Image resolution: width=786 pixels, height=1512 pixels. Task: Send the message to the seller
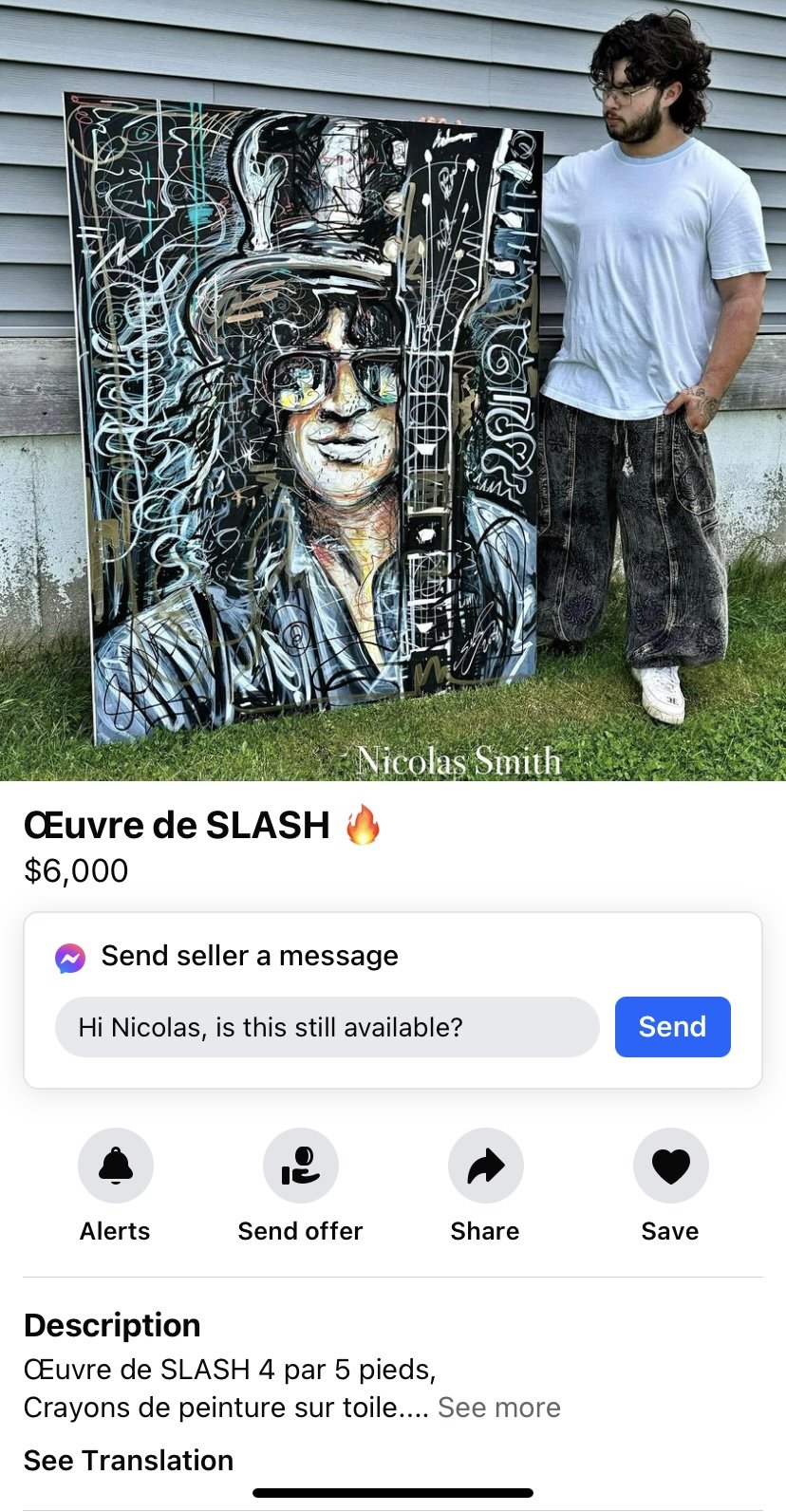click(x=672, y=1027)
